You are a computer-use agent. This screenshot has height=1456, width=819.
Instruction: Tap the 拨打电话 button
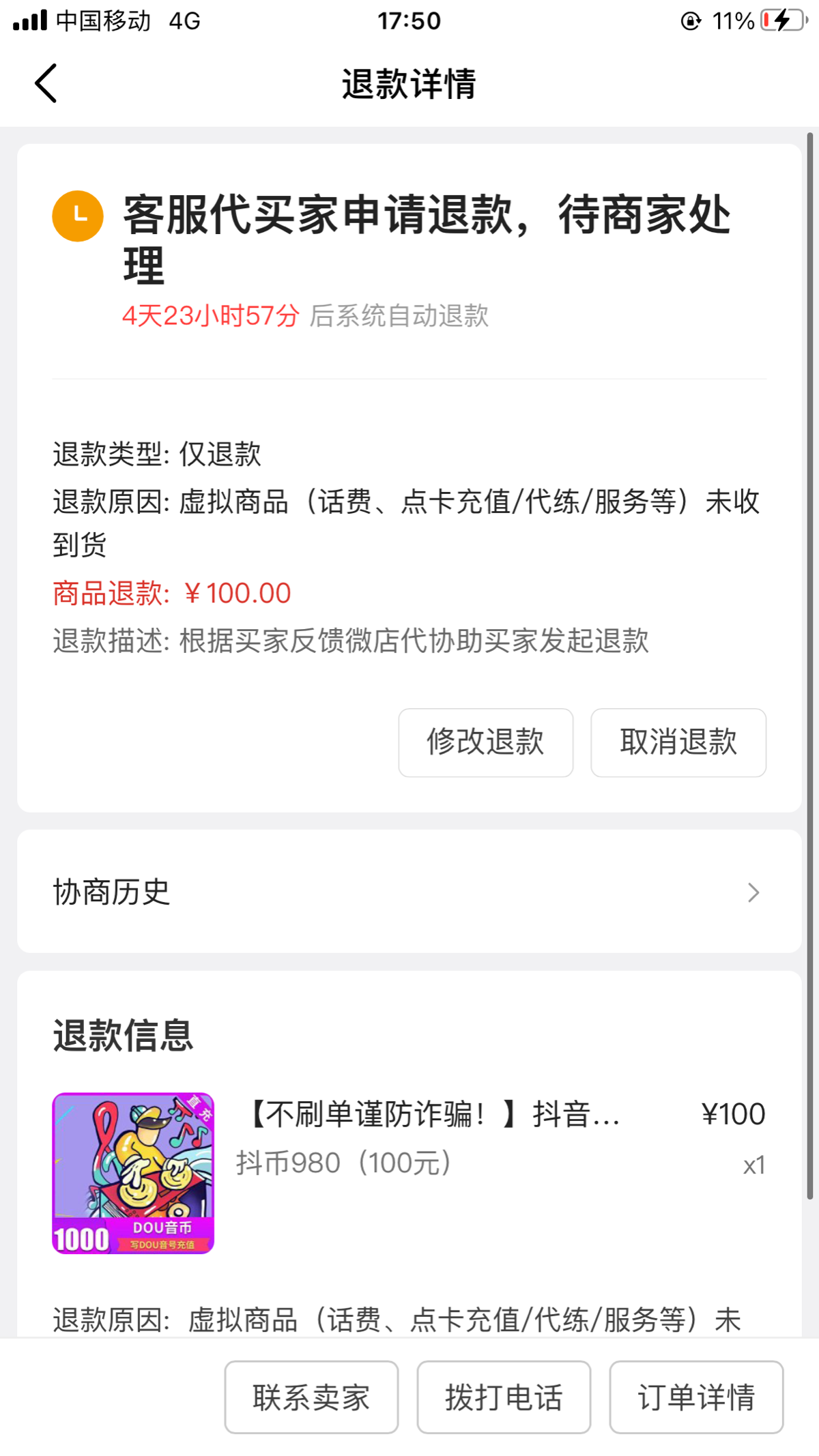click(504, 1397)
